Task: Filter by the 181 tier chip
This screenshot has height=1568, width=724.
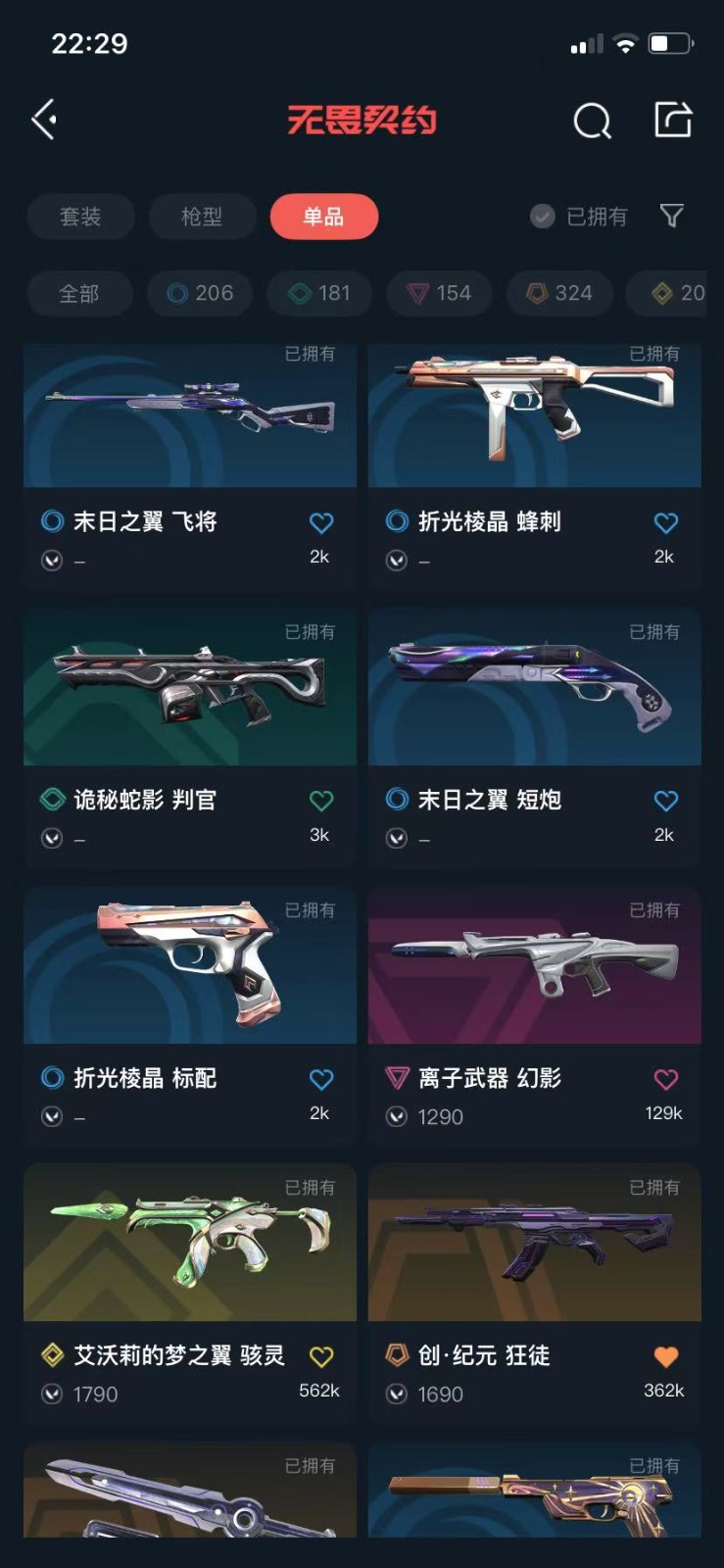Action: pyautogui.click(x=320, y=293)
